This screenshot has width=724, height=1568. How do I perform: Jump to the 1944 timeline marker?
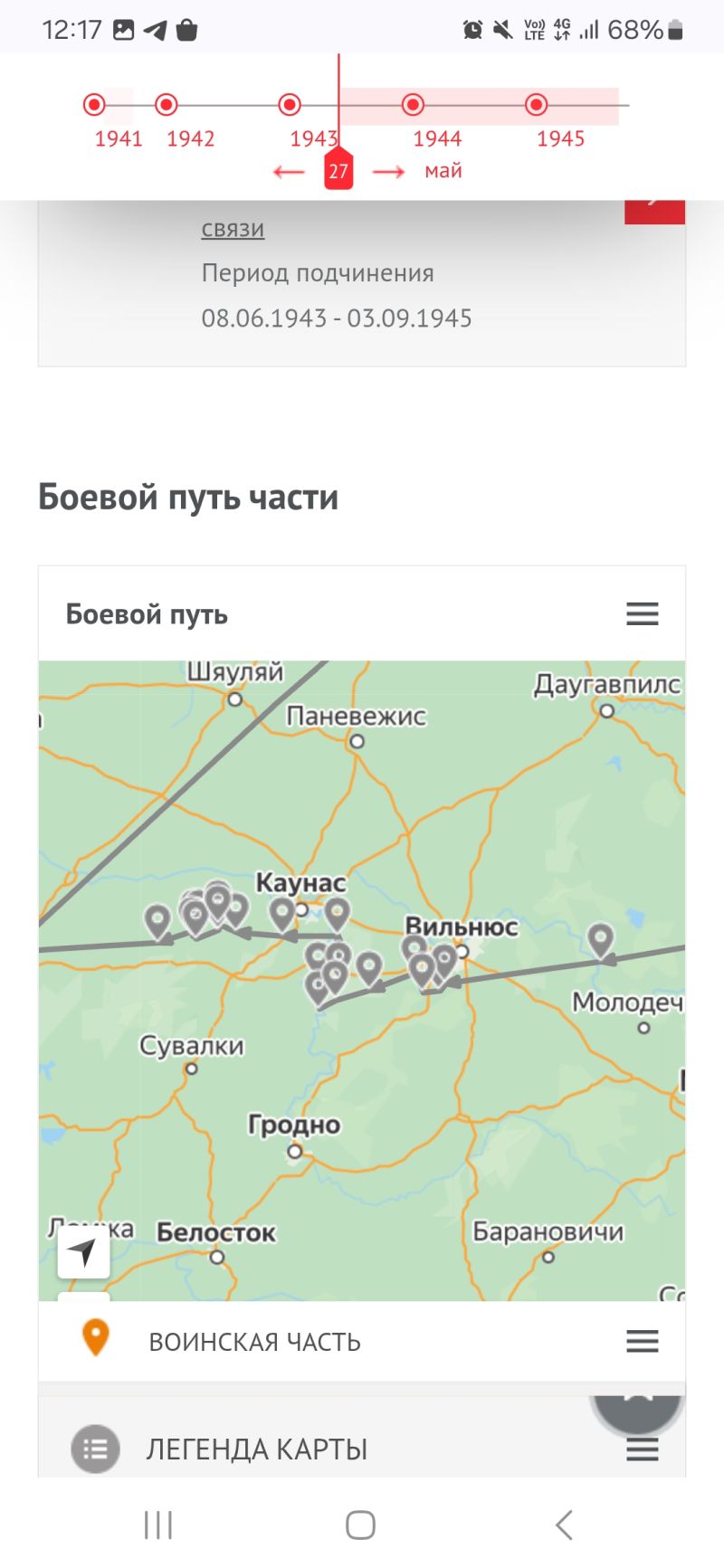coord(413,105)
